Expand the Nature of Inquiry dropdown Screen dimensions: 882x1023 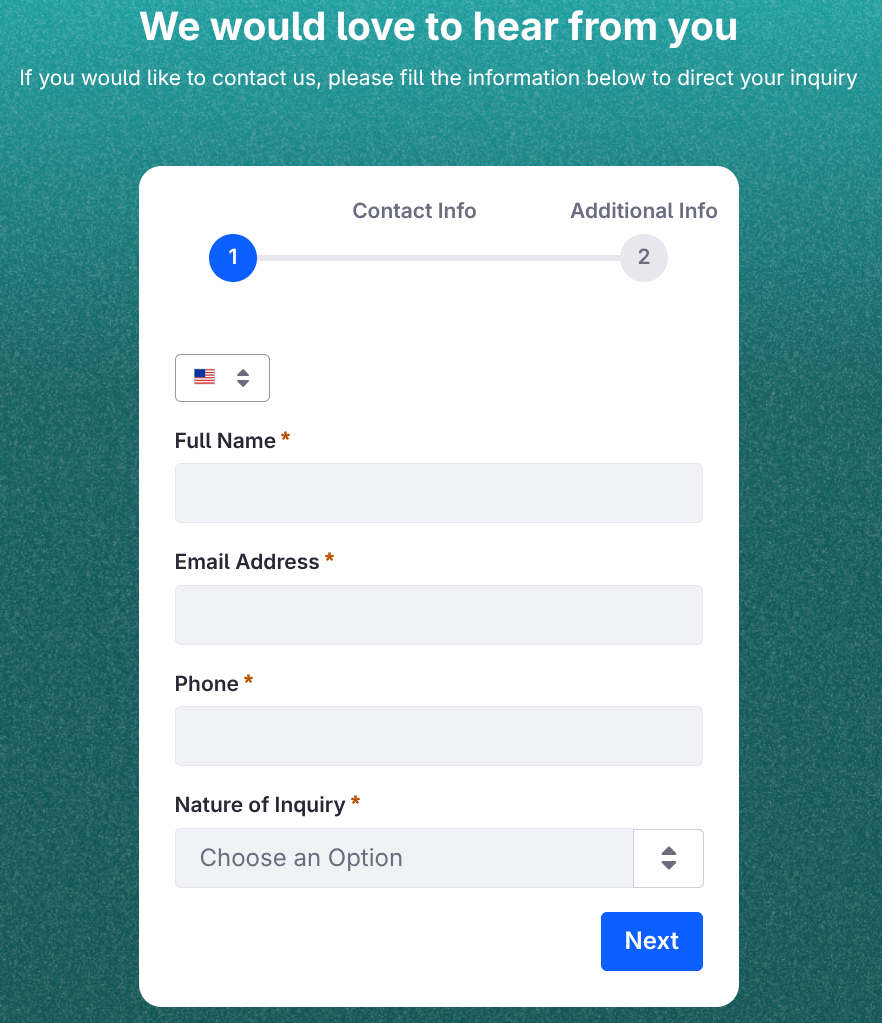coord(438,858)
